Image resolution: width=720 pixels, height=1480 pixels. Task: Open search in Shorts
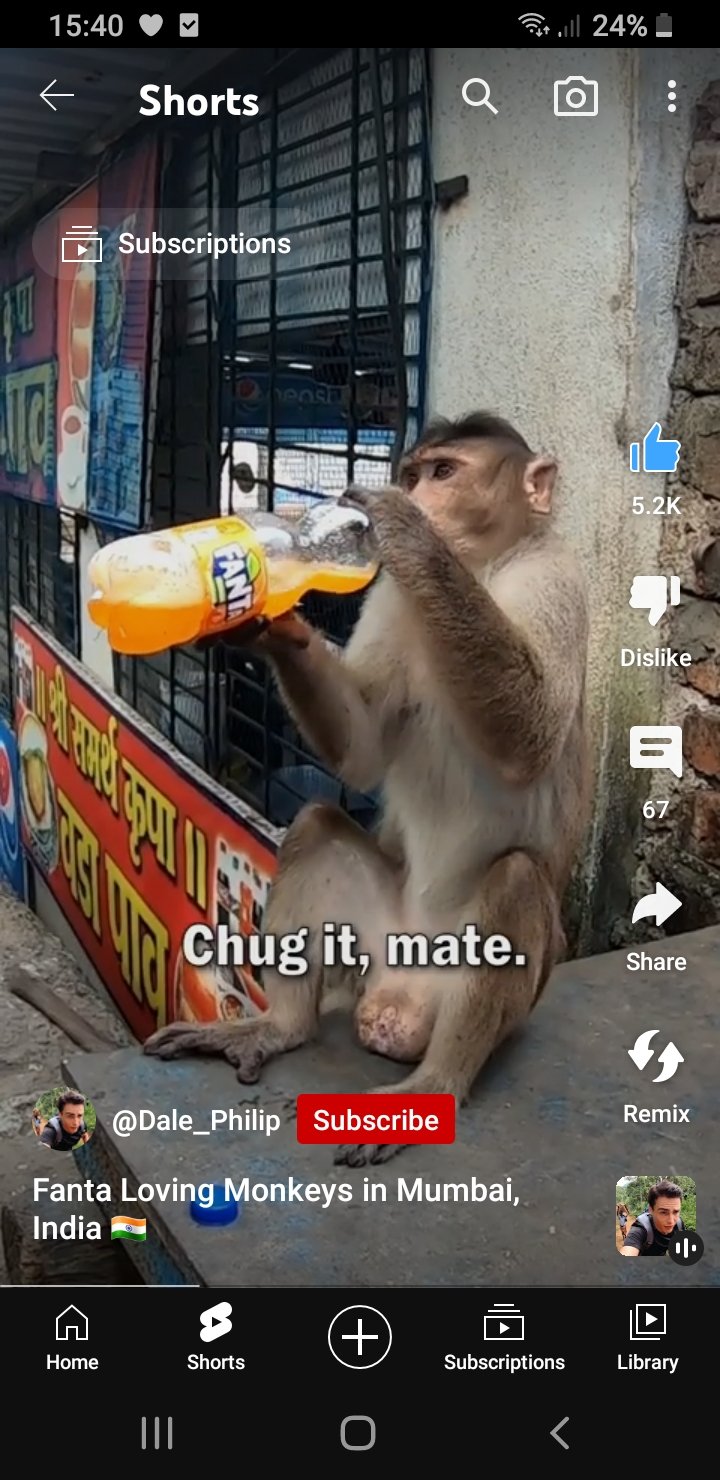[x=479, y=97]
